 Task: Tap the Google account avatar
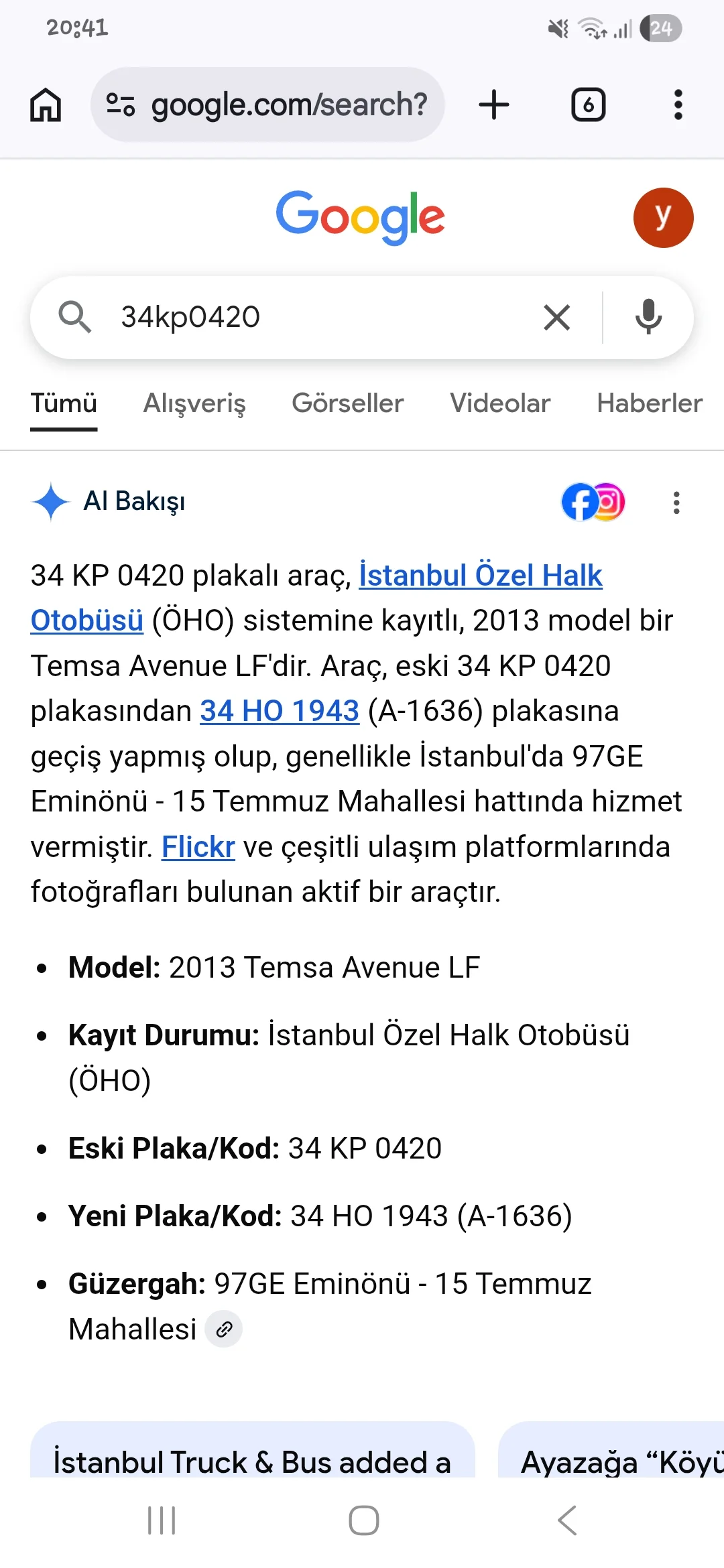click(664, 218)
